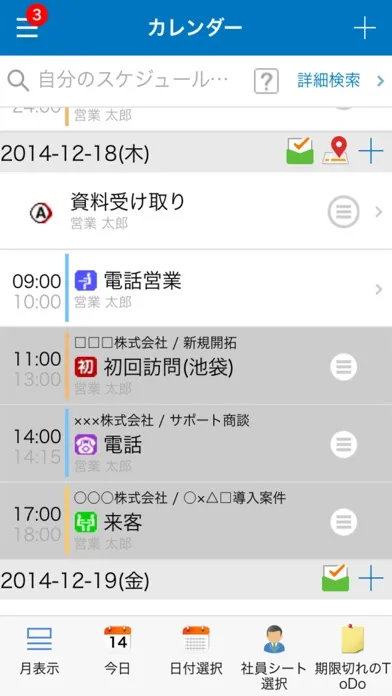Open 詳細検索 advanced search
The image size is (392, 696).
pyautogui.click(x=340, y=81)
